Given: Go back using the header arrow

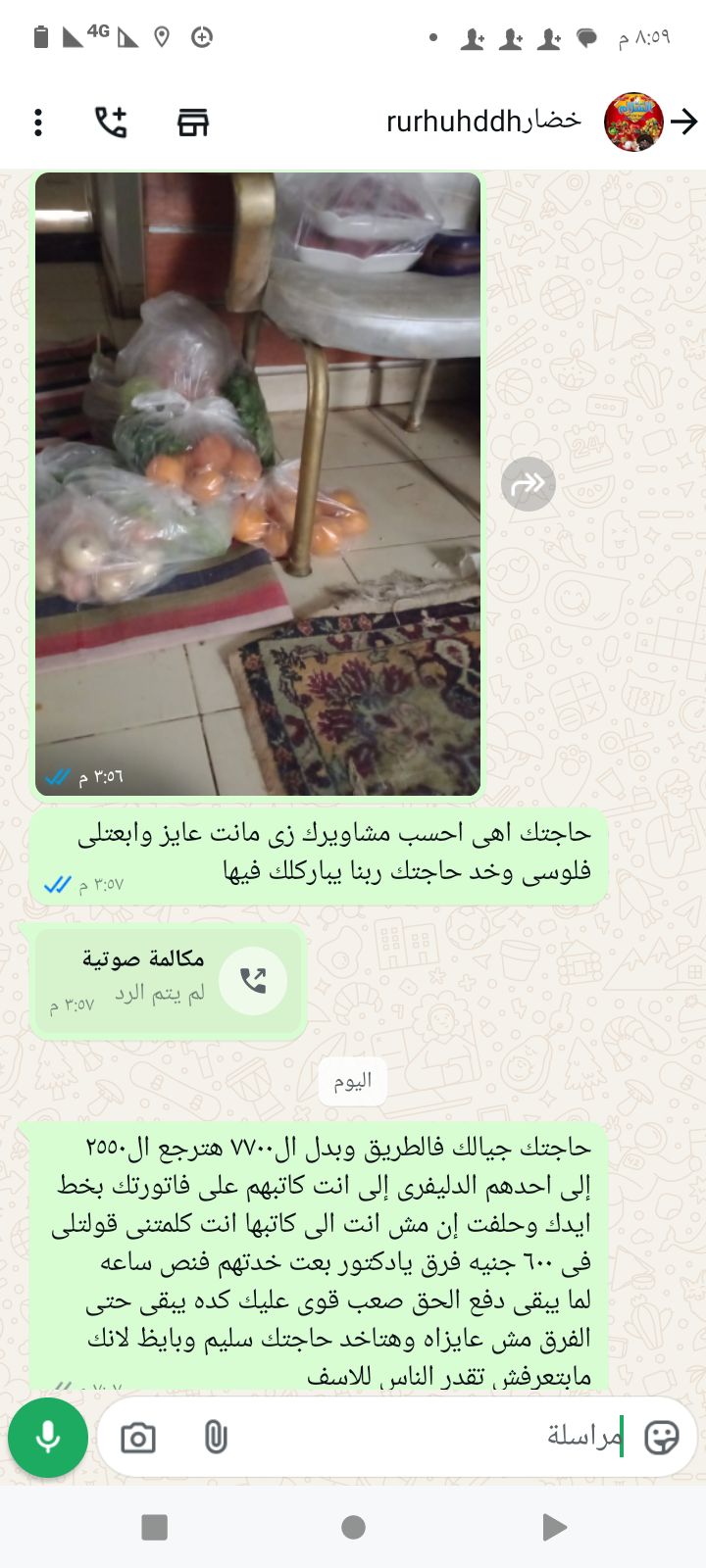Looking at the screenshot, I should coord(683,122).
